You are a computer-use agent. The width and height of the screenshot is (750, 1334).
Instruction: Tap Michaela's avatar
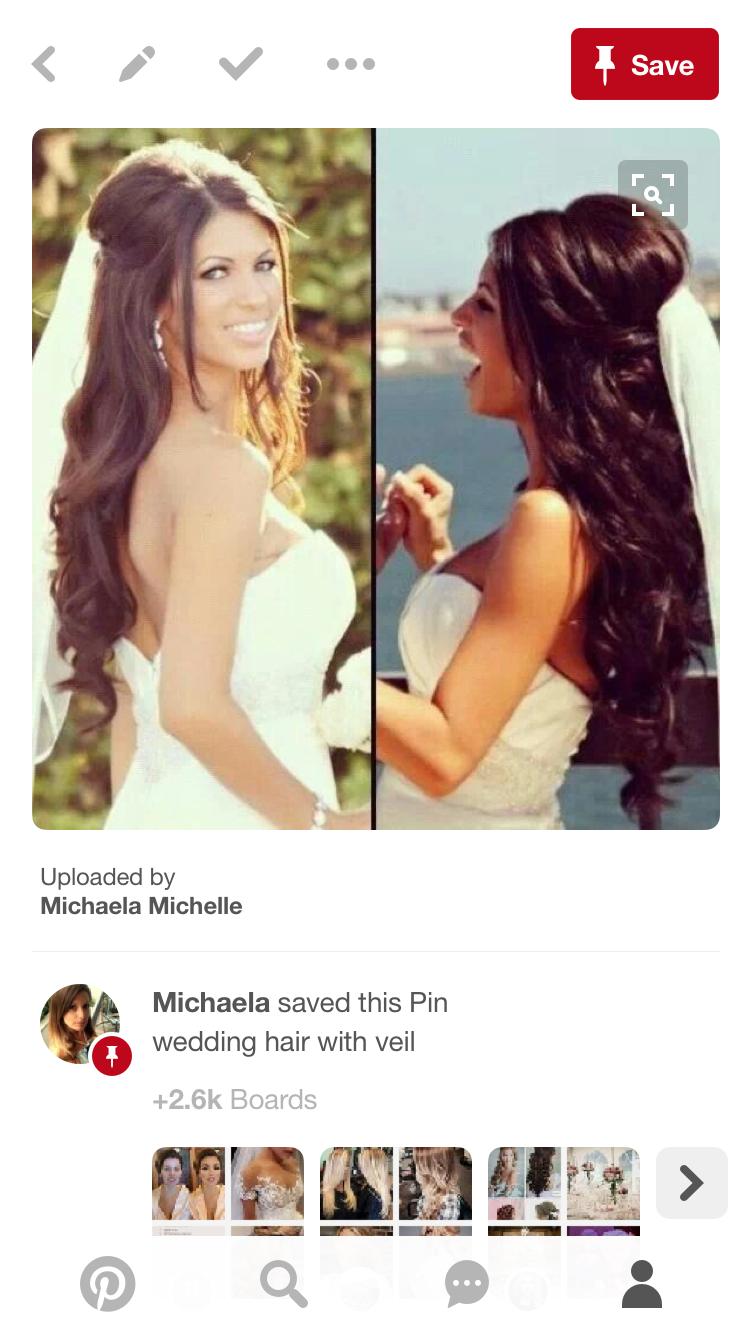click(80, 1024)
